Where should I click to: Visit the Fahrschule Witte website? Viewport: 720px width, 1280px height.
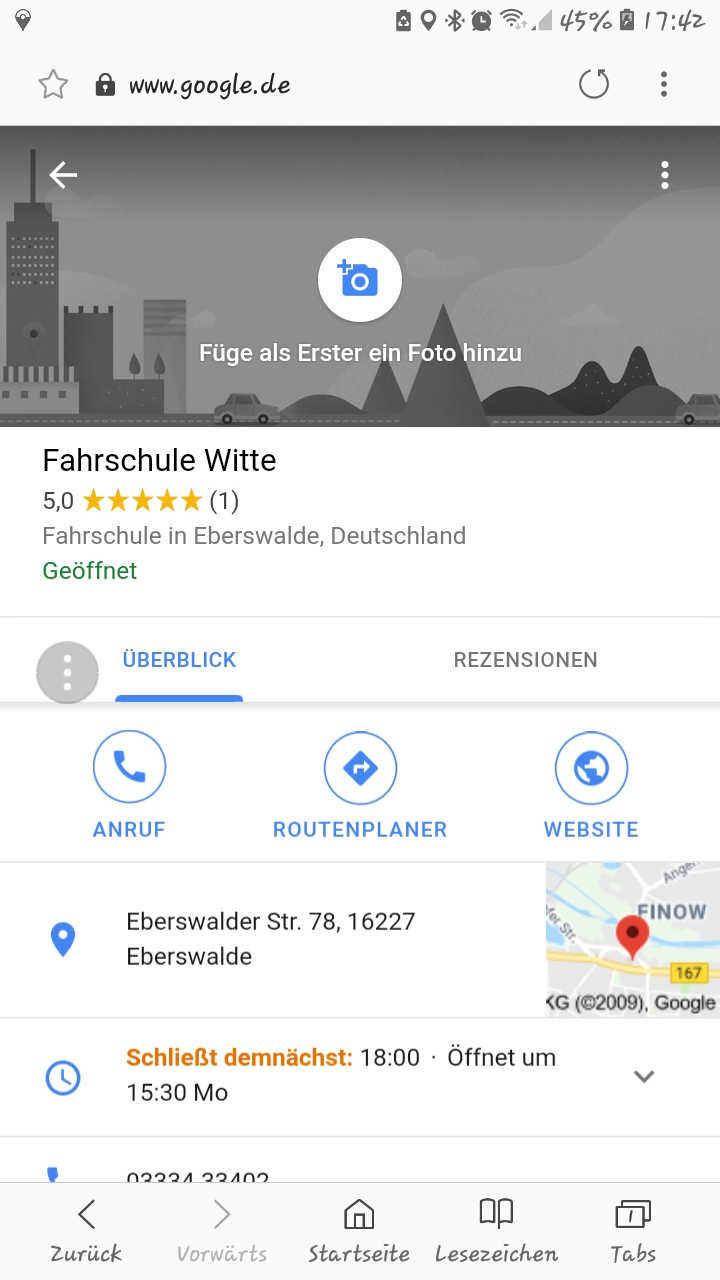pyautogui.click(x=591, y=785)
